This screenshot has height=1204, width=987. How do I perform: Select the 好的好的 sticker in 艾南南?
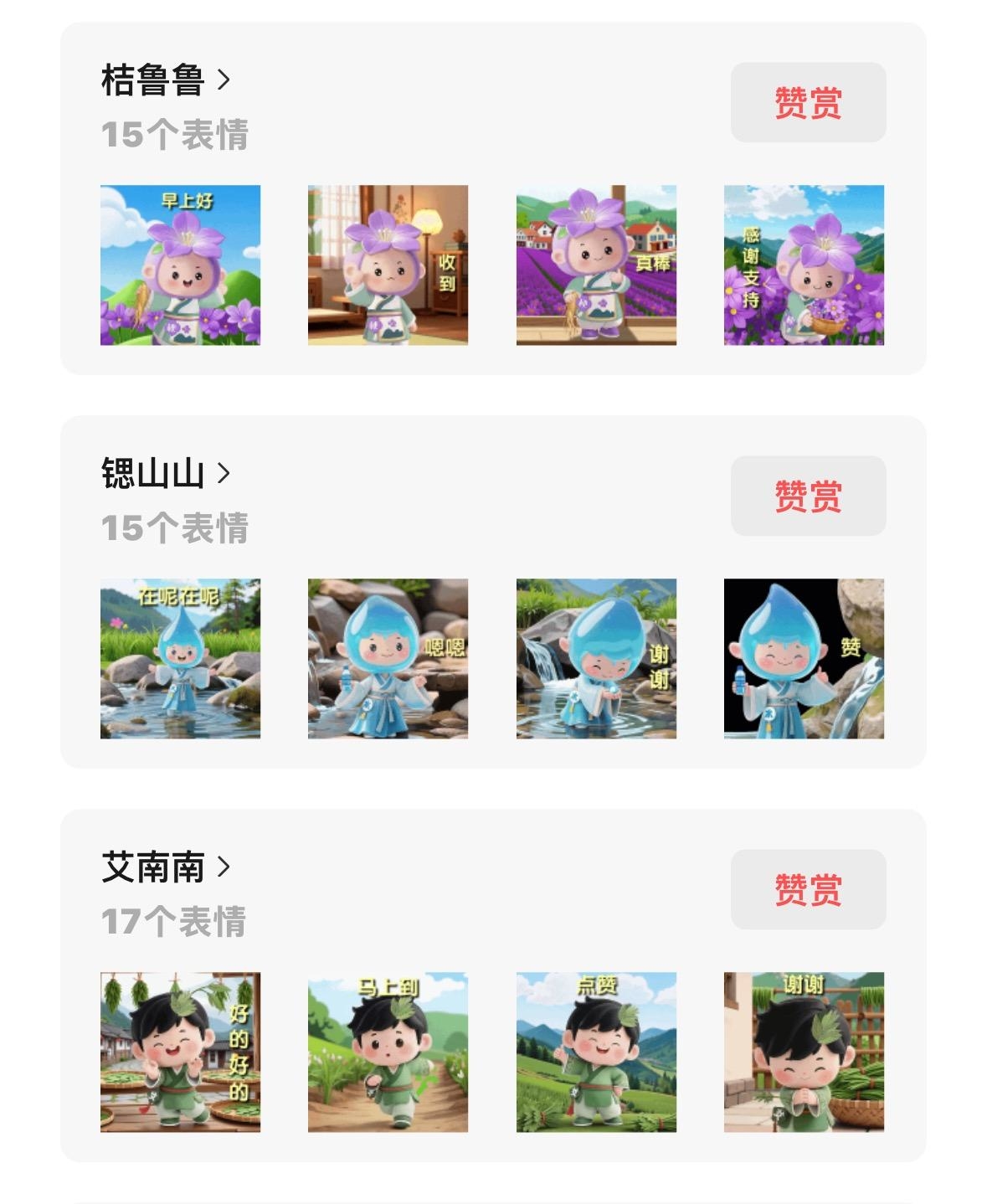[180, 1052]
